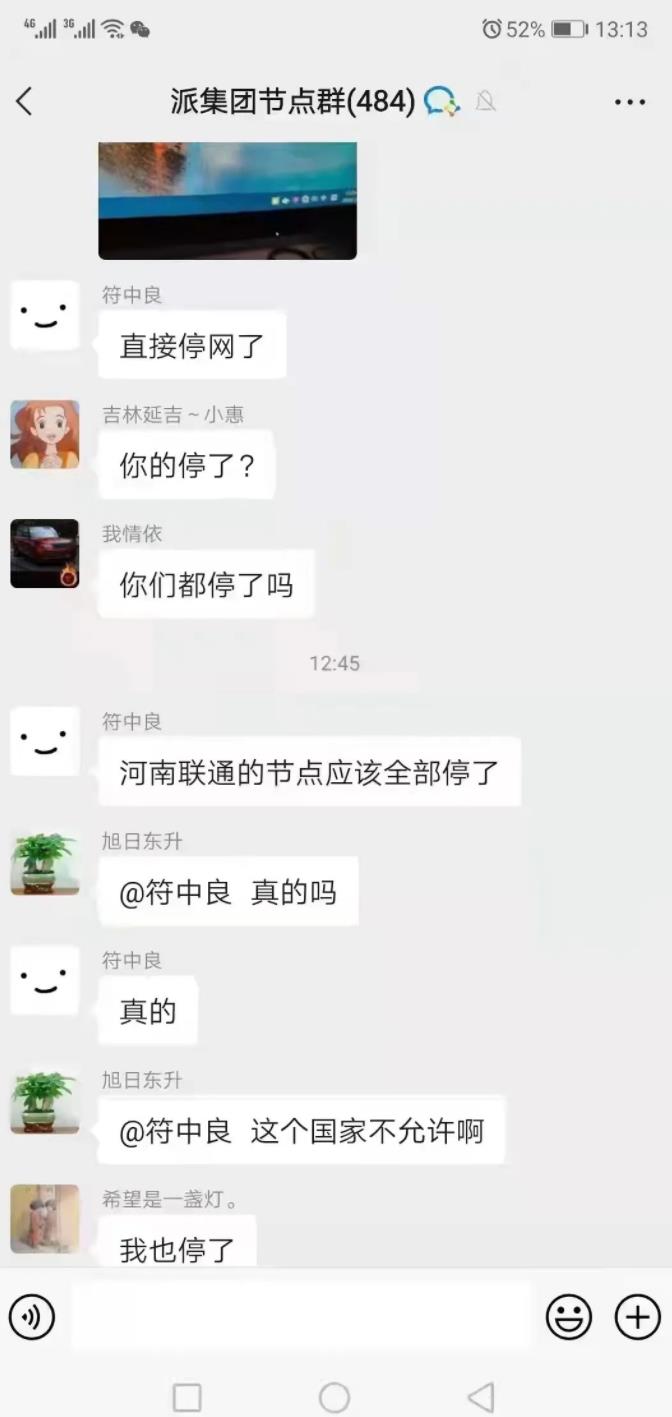This screenshot has width=672, height=1417.
Task: Open 希望是一盏灯's avatar profile
Action: pos(45,1219)
